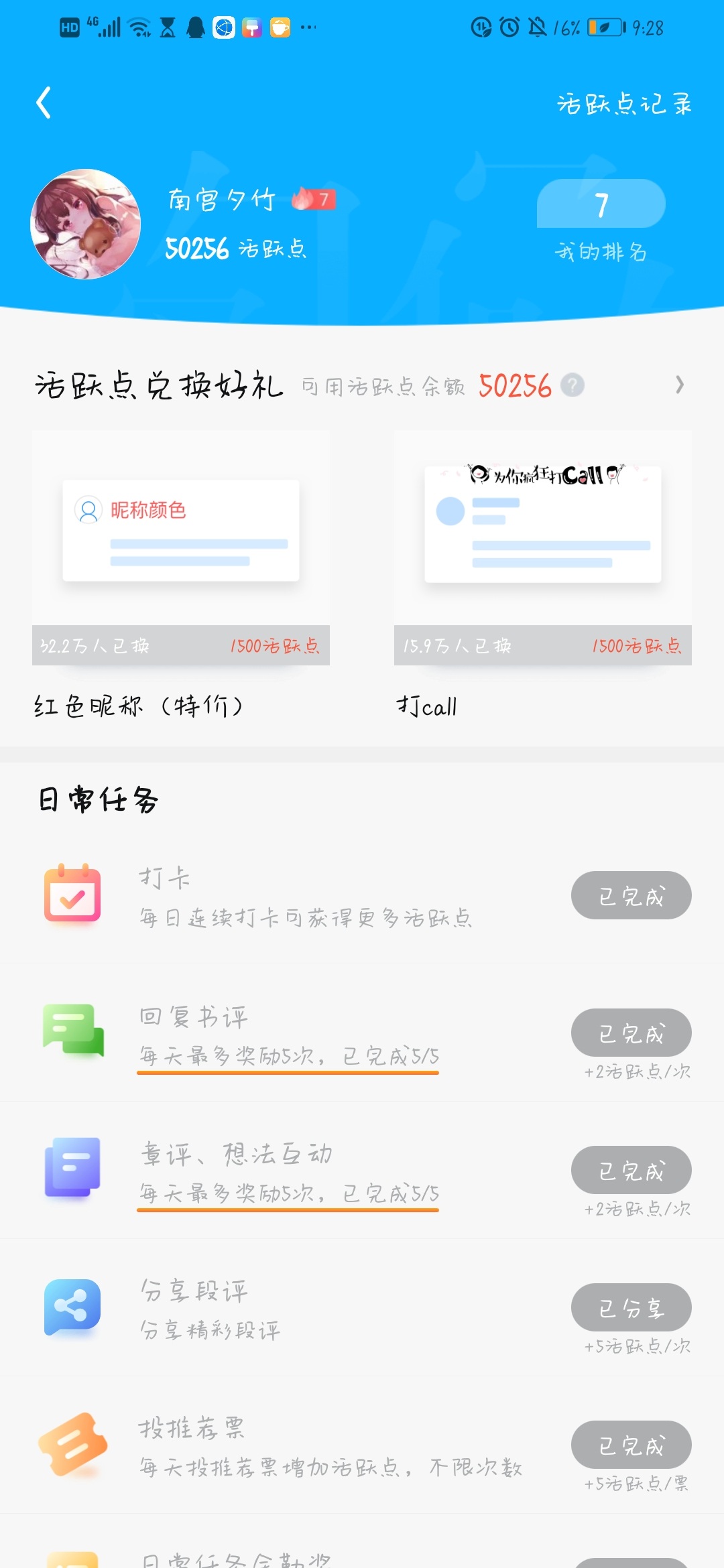Tap the help question mark beside 50256
The image size is (724, 1568).
click(x=572, y=385)
